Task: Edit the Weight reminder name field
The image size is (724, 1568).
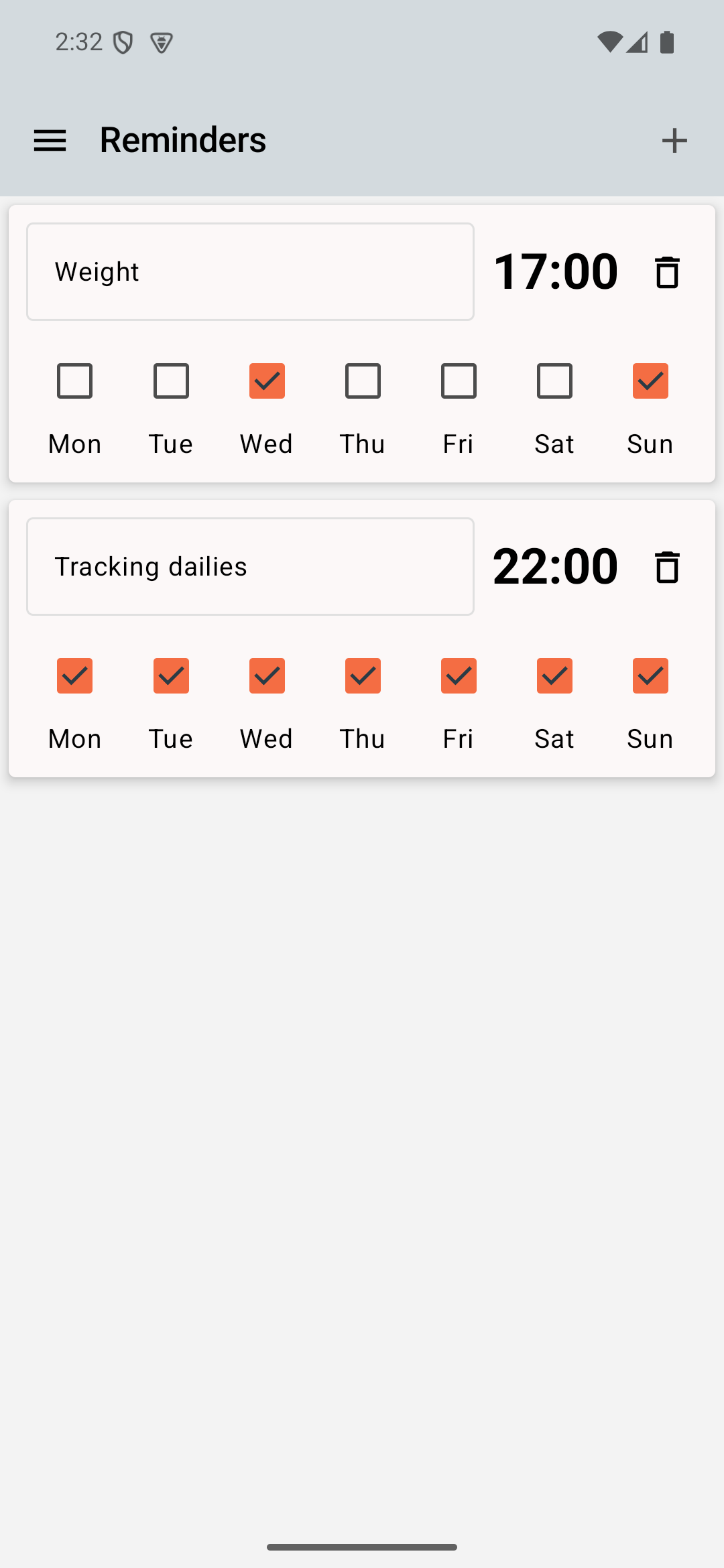Action: coord(250,272)
